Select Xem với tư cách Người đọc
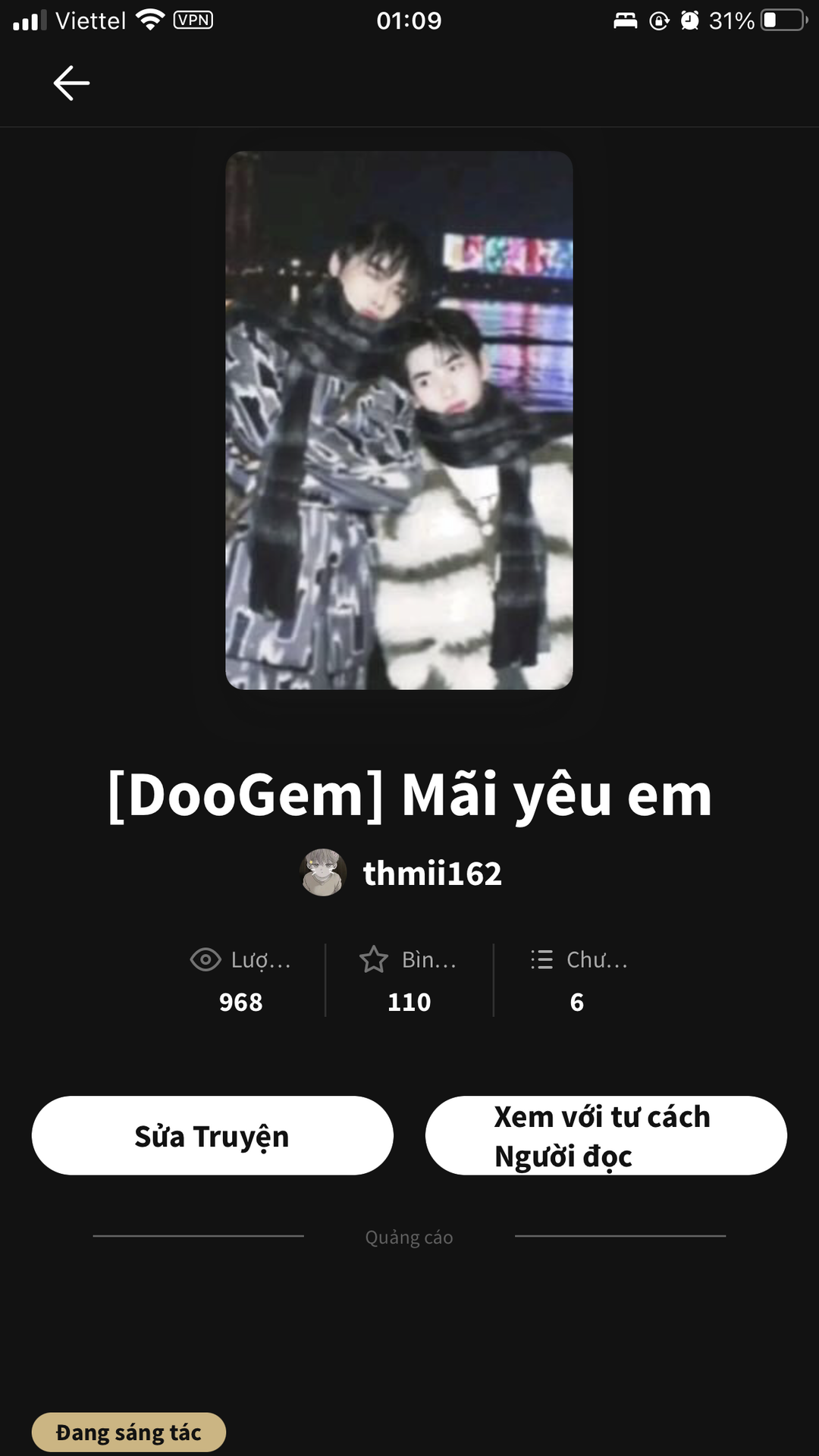 pos(605,1135)
